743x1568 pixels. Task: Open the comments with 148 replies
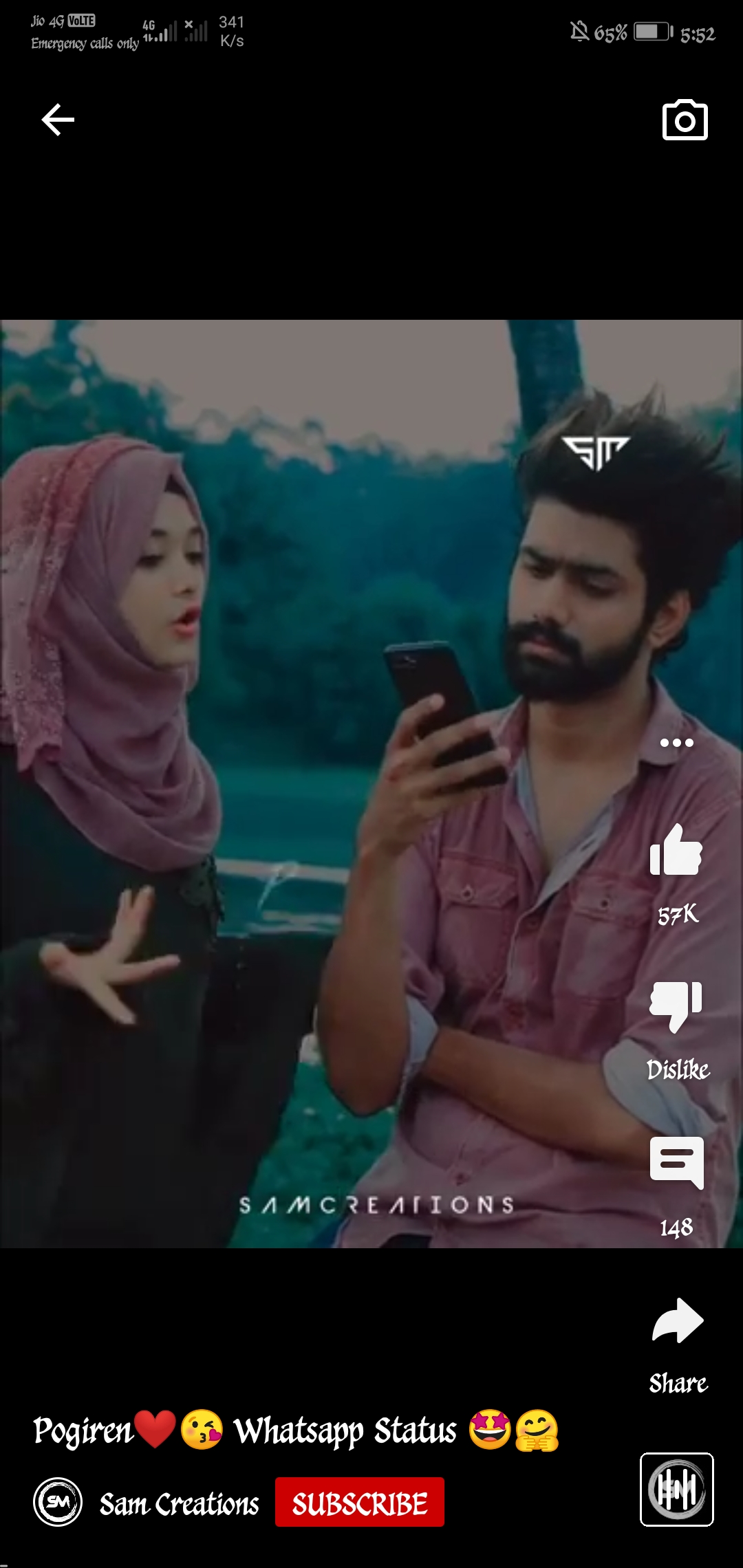pyautogui.click(x=676, y=1163)
